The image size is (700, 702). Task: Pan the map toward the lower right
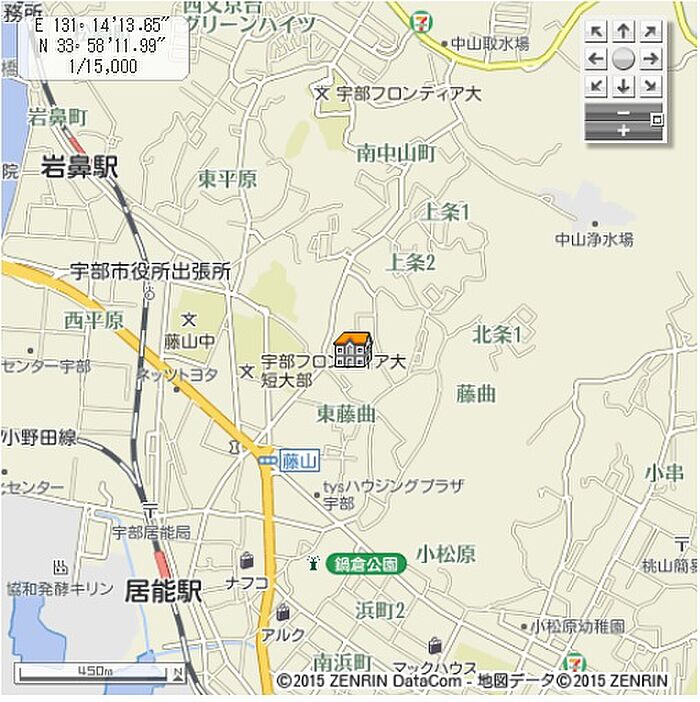pyautogui.click(x=651, y=86)
